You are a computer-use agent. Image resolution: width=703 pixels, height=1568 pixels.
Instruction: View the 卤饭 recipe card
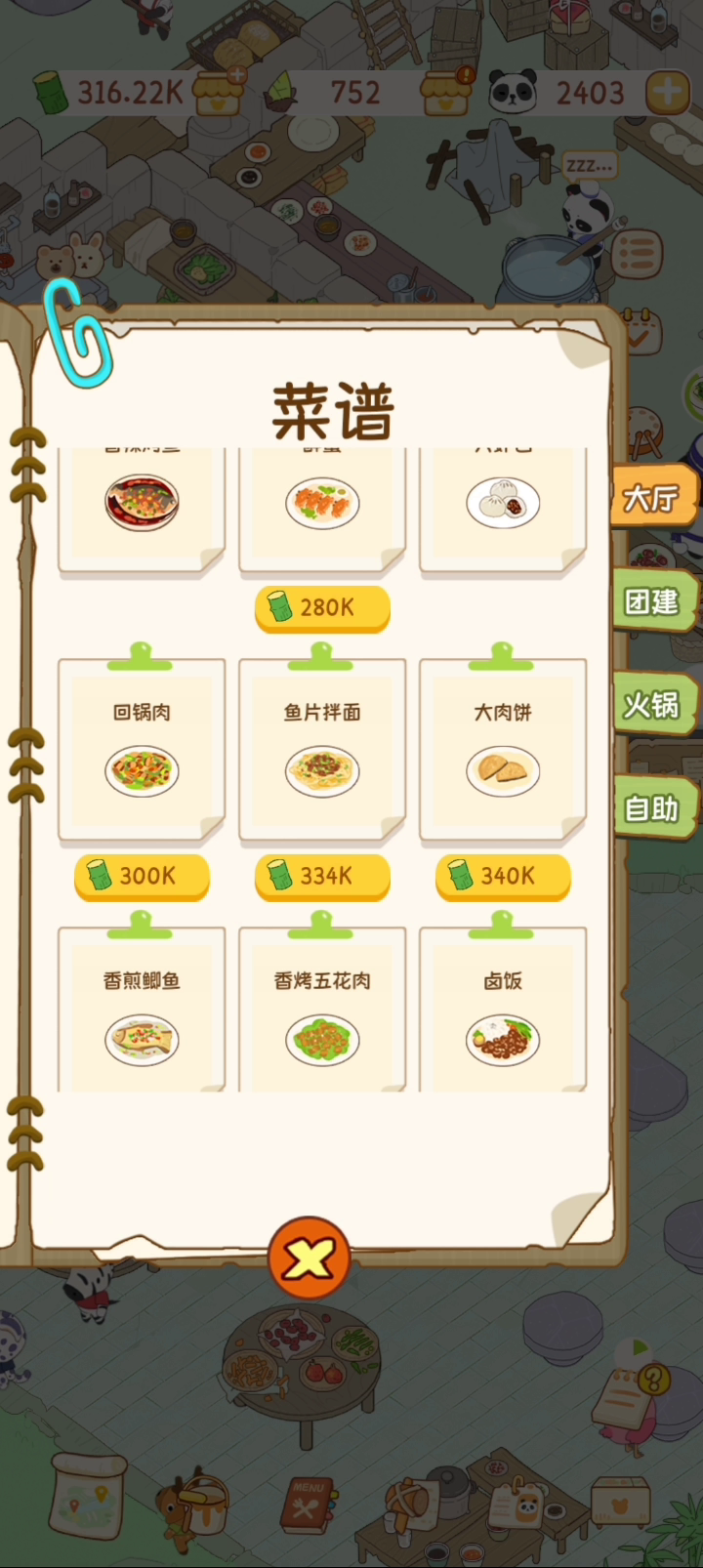503,1010
